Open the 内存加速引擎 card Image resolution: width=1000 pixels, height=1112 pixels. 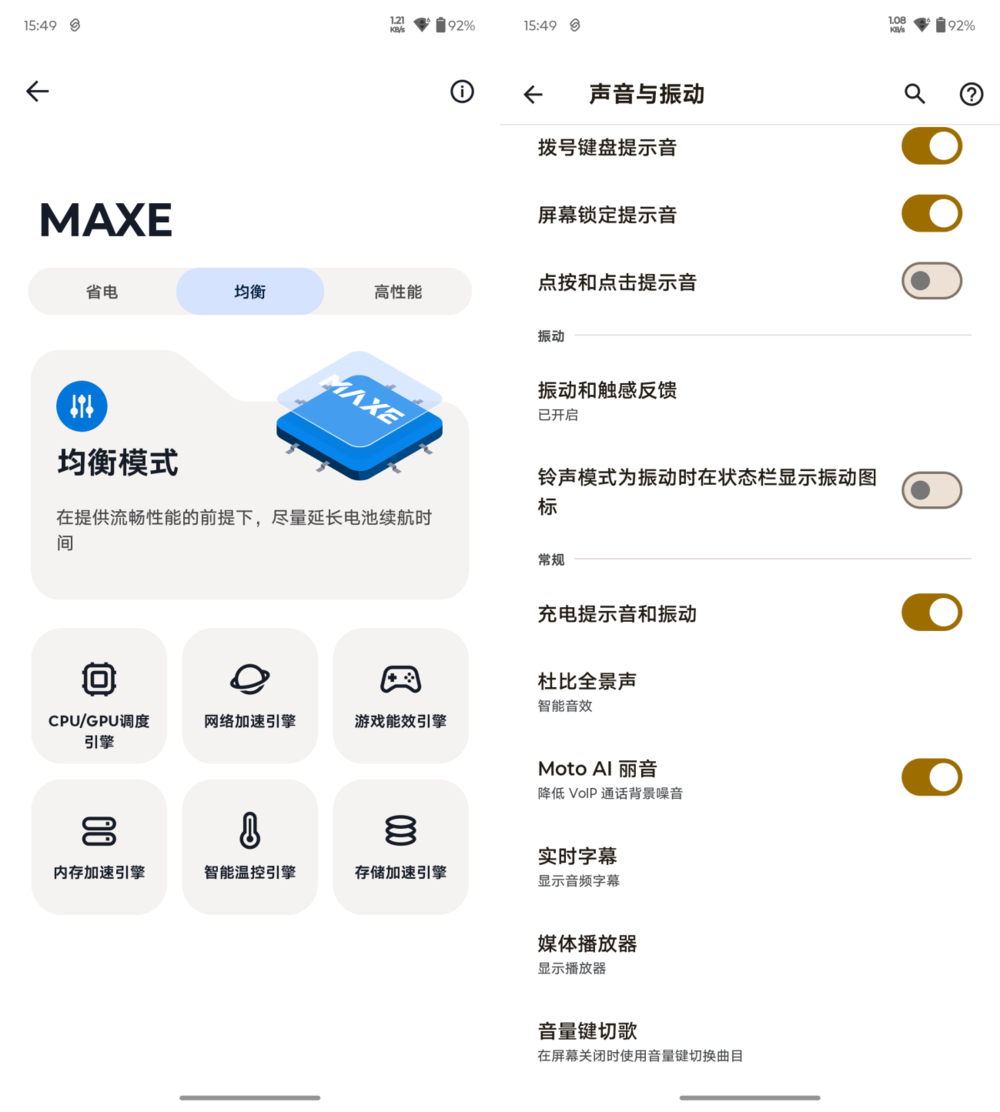99,847
